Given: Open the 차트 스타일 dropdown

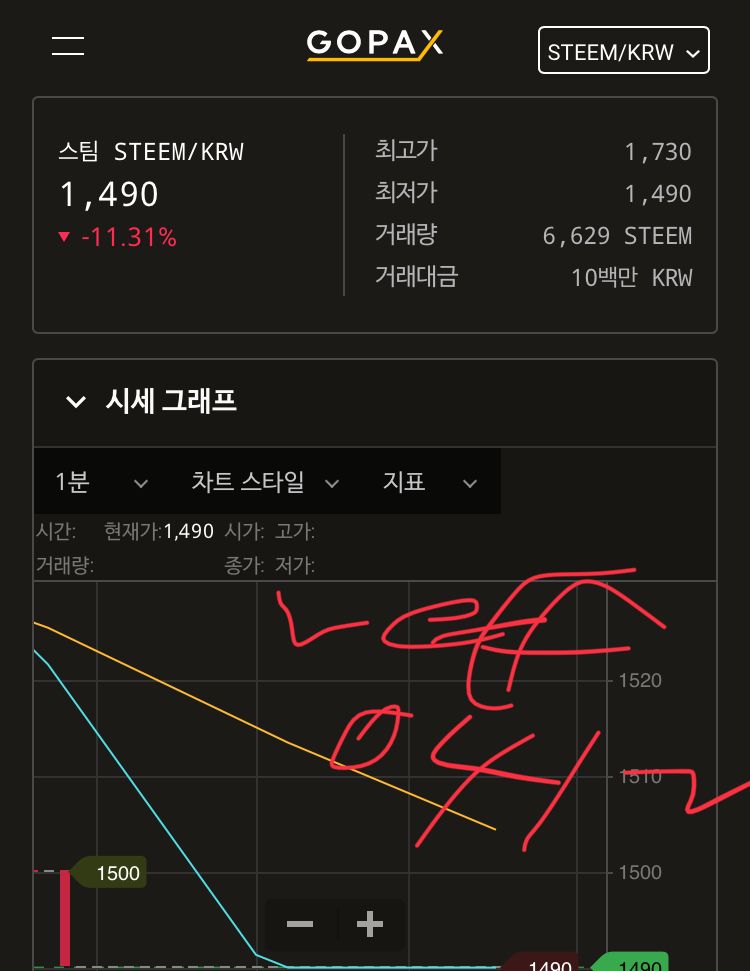Looking at the screenshot, I should pos(265,483).
